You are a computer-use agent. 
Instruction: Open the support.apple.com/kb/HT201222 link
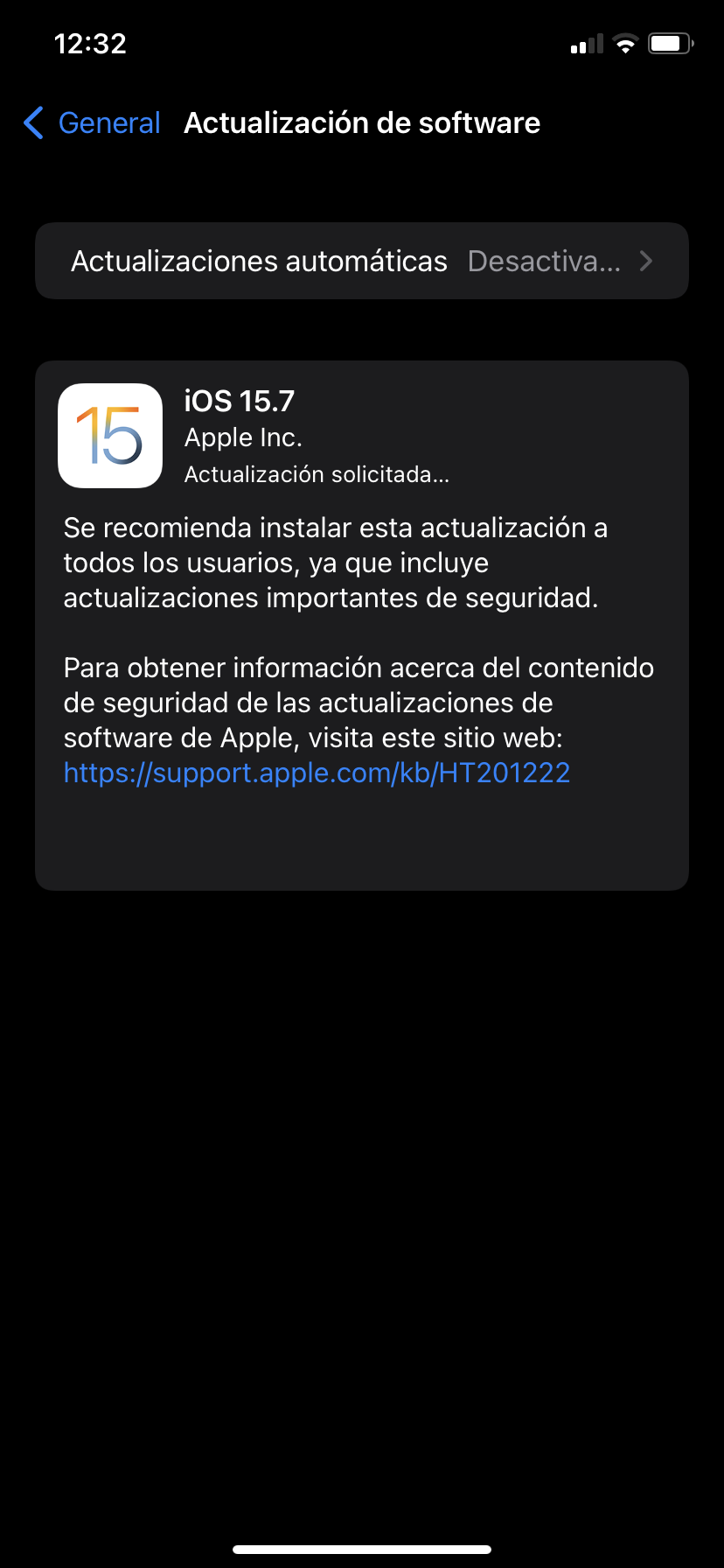point(317,773)
